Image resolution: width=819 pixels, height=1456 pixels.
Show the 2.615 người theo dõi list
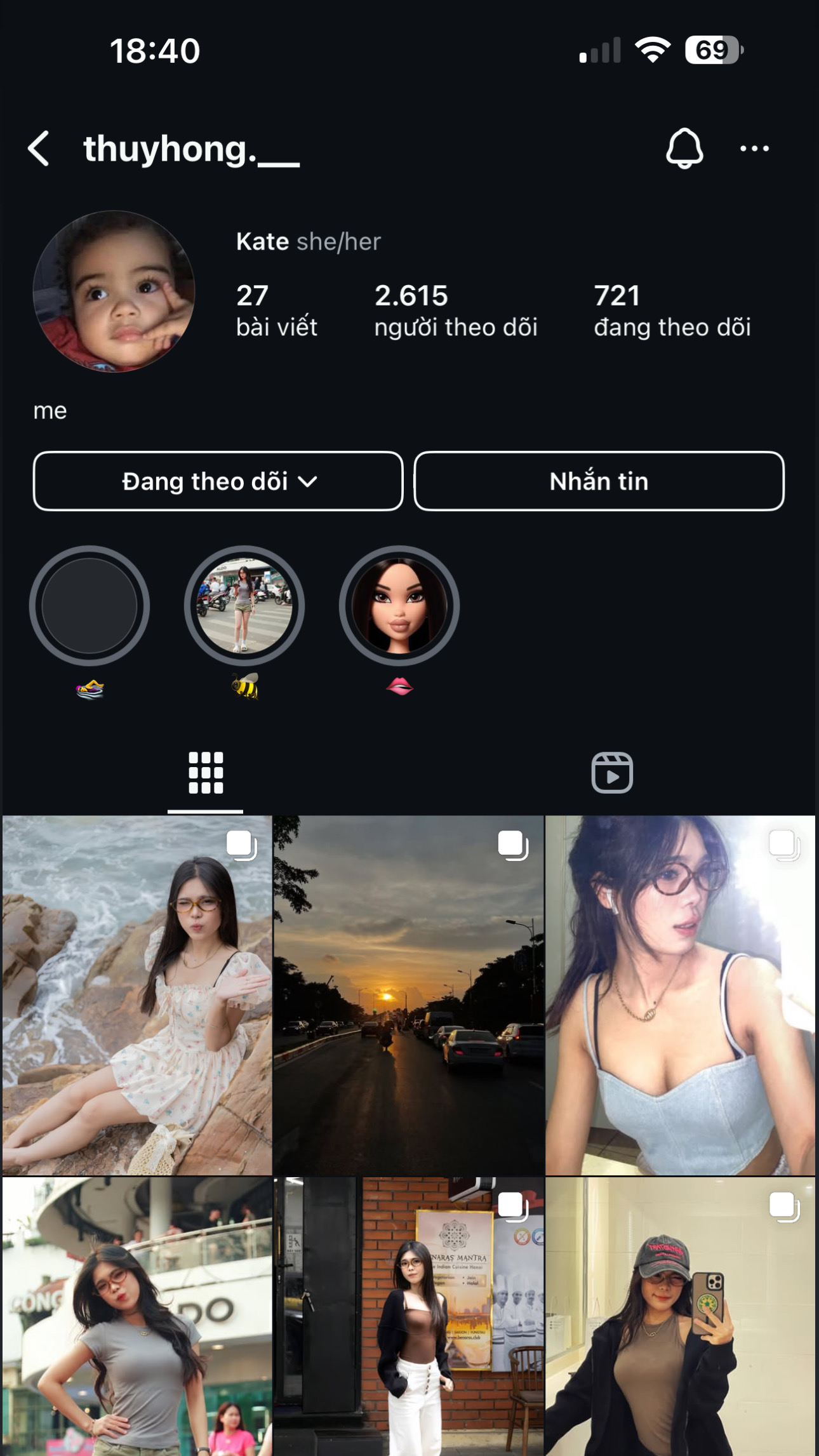coord(455,311)
